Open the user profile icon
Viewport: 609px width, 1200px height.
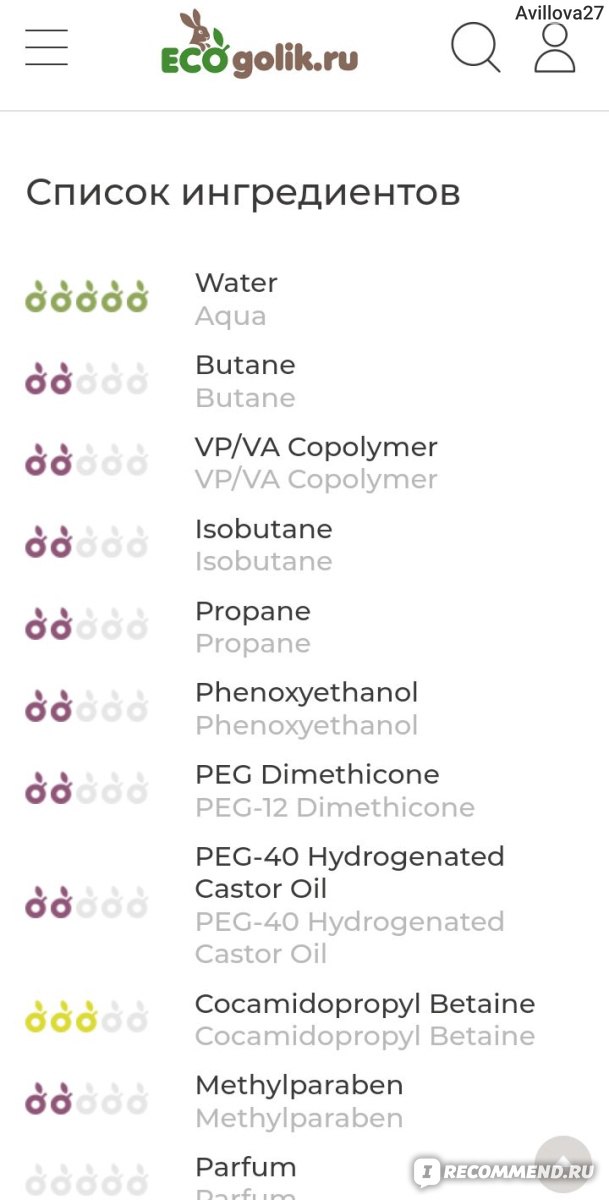point(555,47)
